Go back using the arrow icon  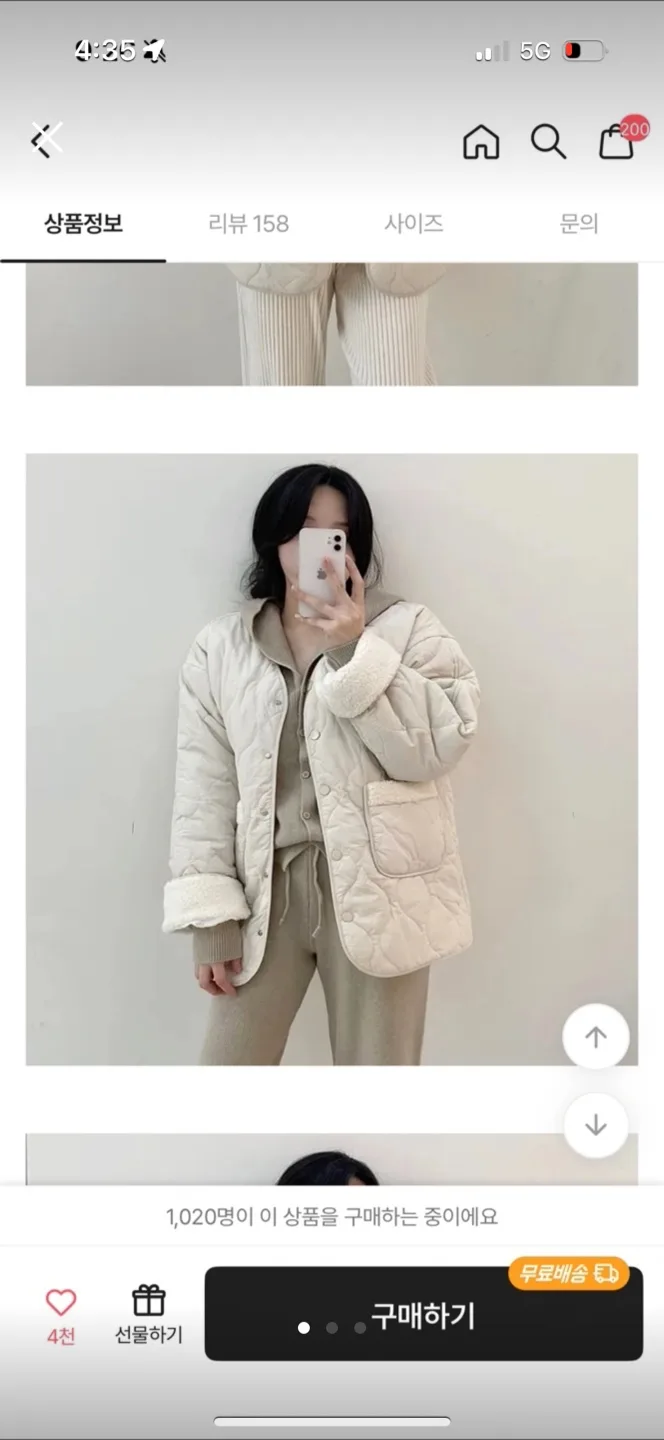pyautogui.click(x=45, y=141)
